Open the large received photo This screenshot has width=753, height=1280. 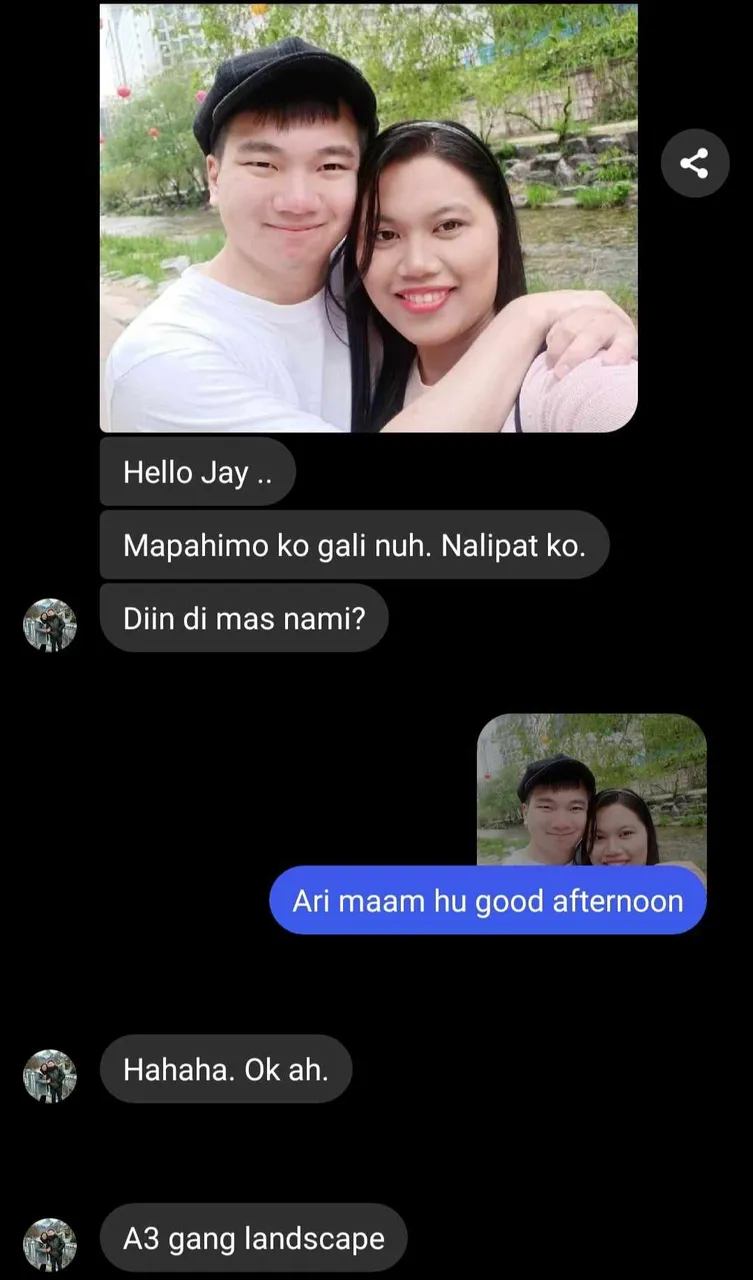point(368,217)
